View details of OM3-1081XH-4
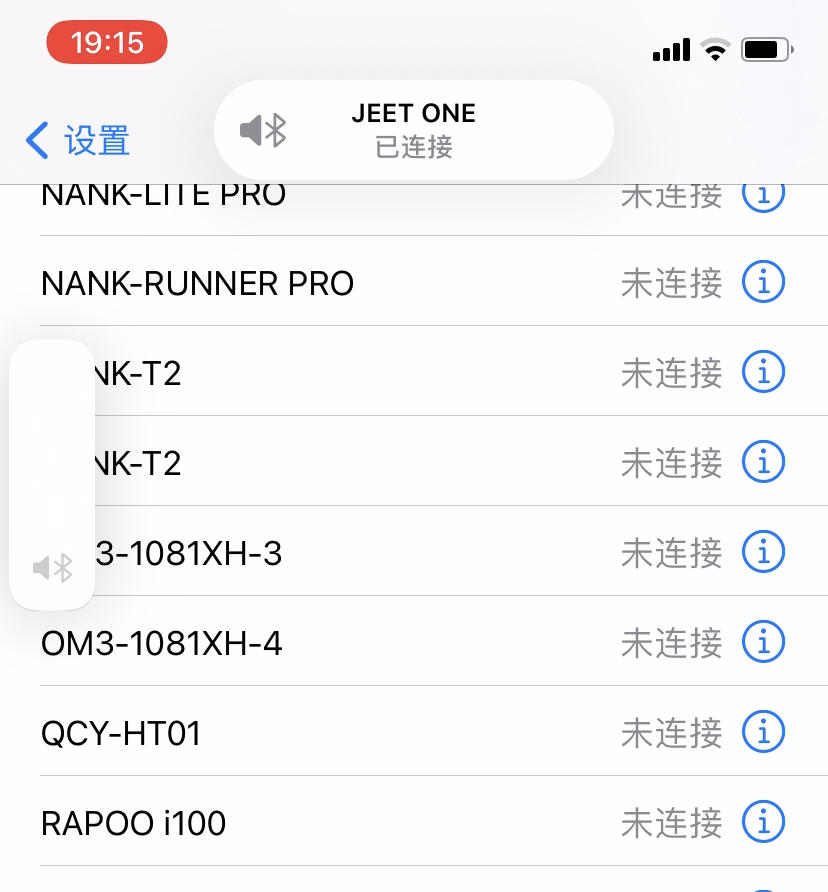The image size is (828, 892). coord(763,642)
